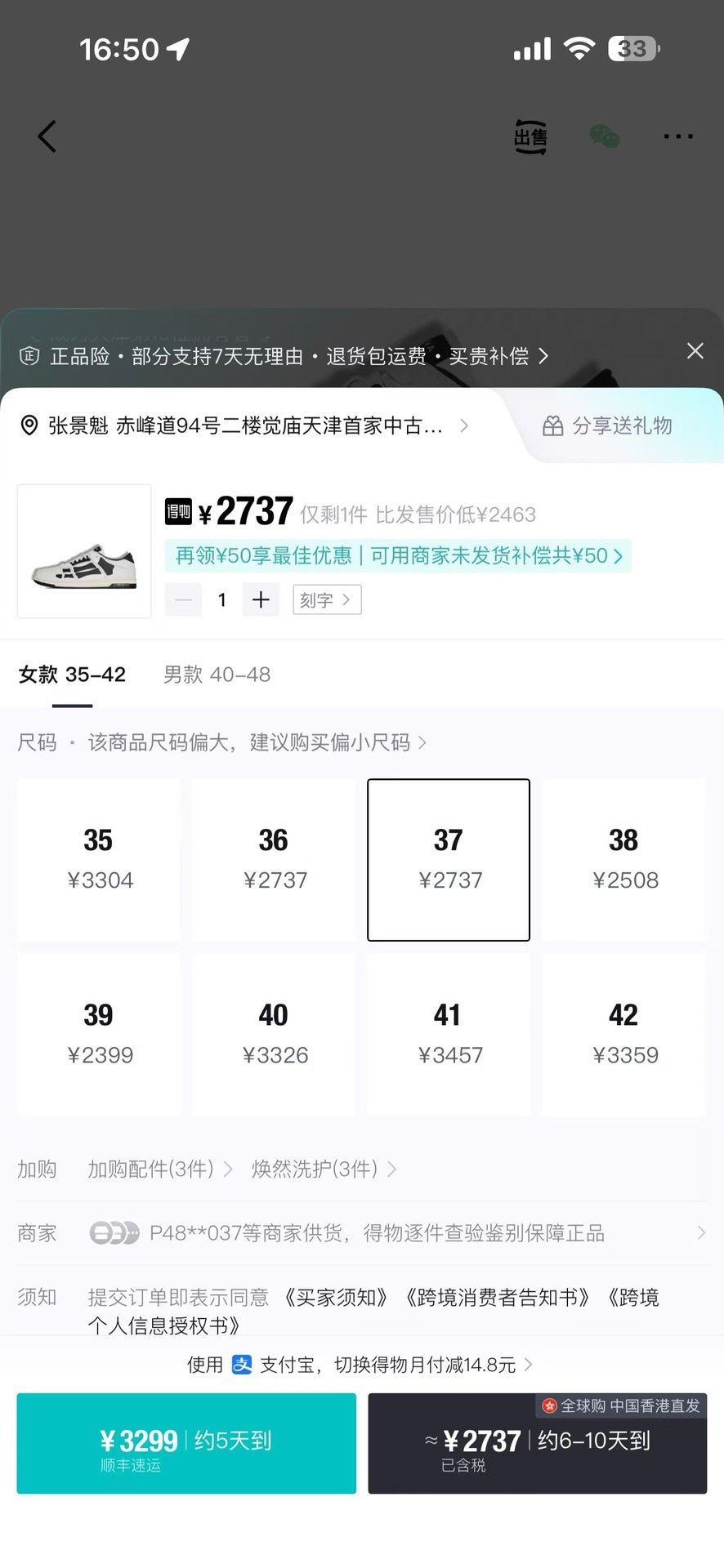
Task: Select size 38 priced ¥2508
Action: click(x=623, y=860)
